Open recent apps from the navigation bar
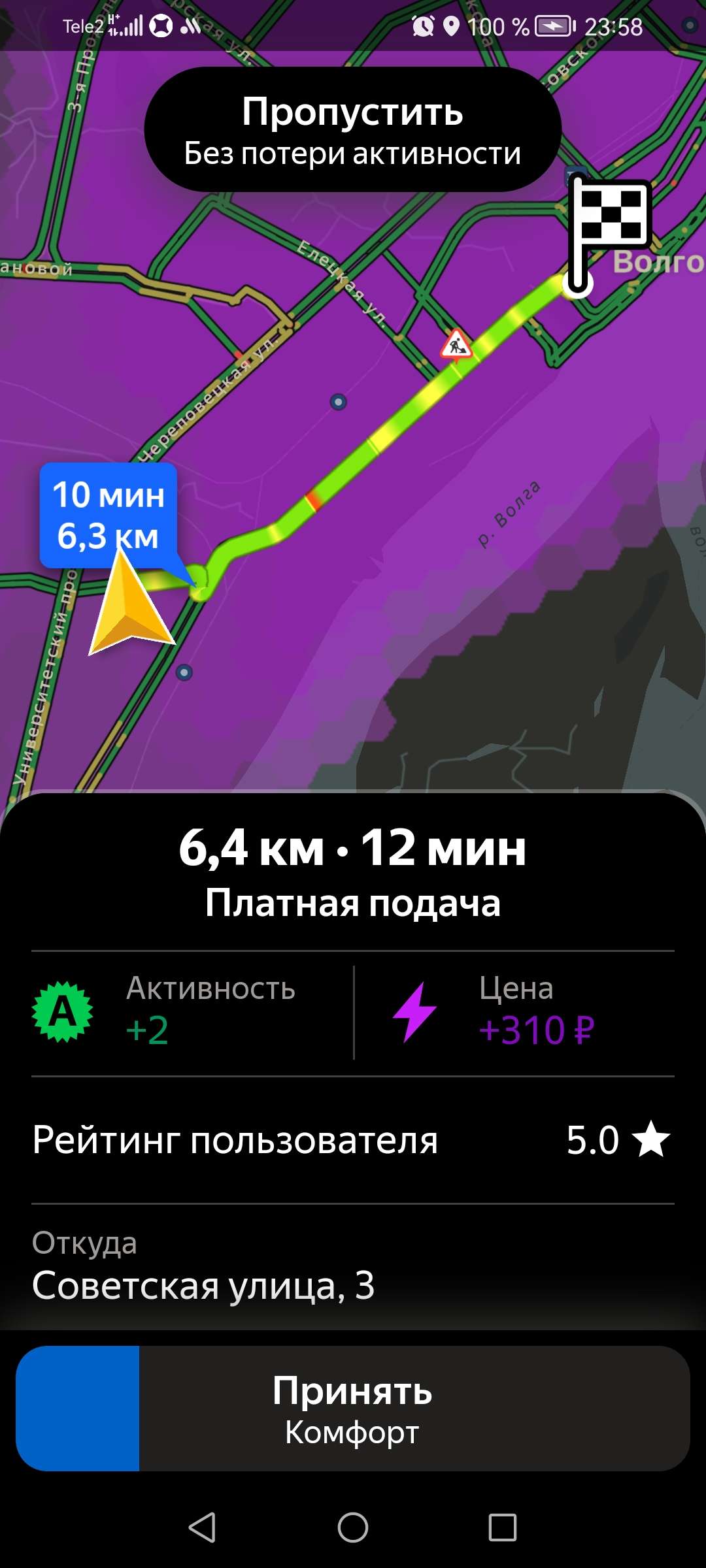Viewport: 706px width, 1568px height. [x=503, y=1527]
